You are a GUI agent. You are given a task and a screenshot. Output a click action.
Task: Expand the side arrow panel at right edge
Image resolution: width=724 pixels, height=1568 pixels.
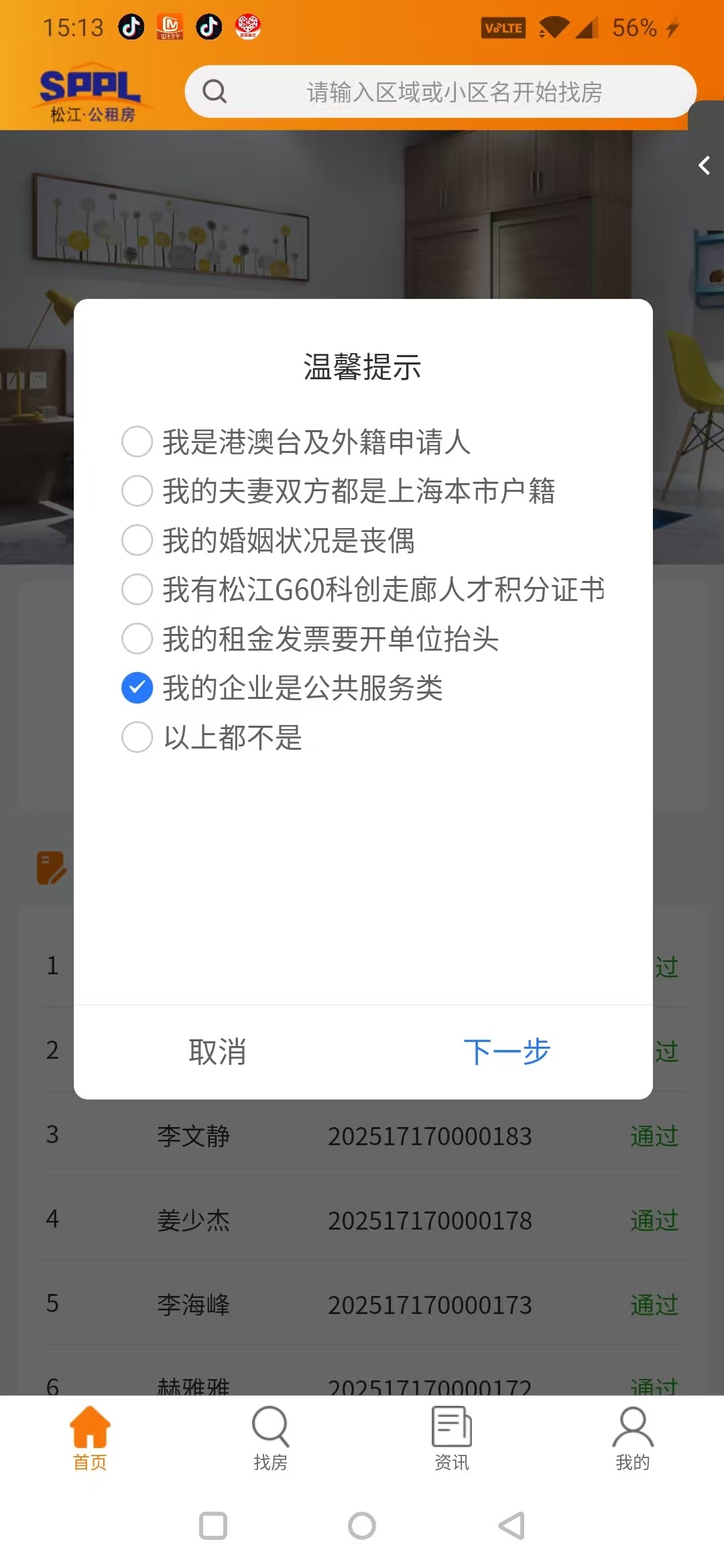705,166
